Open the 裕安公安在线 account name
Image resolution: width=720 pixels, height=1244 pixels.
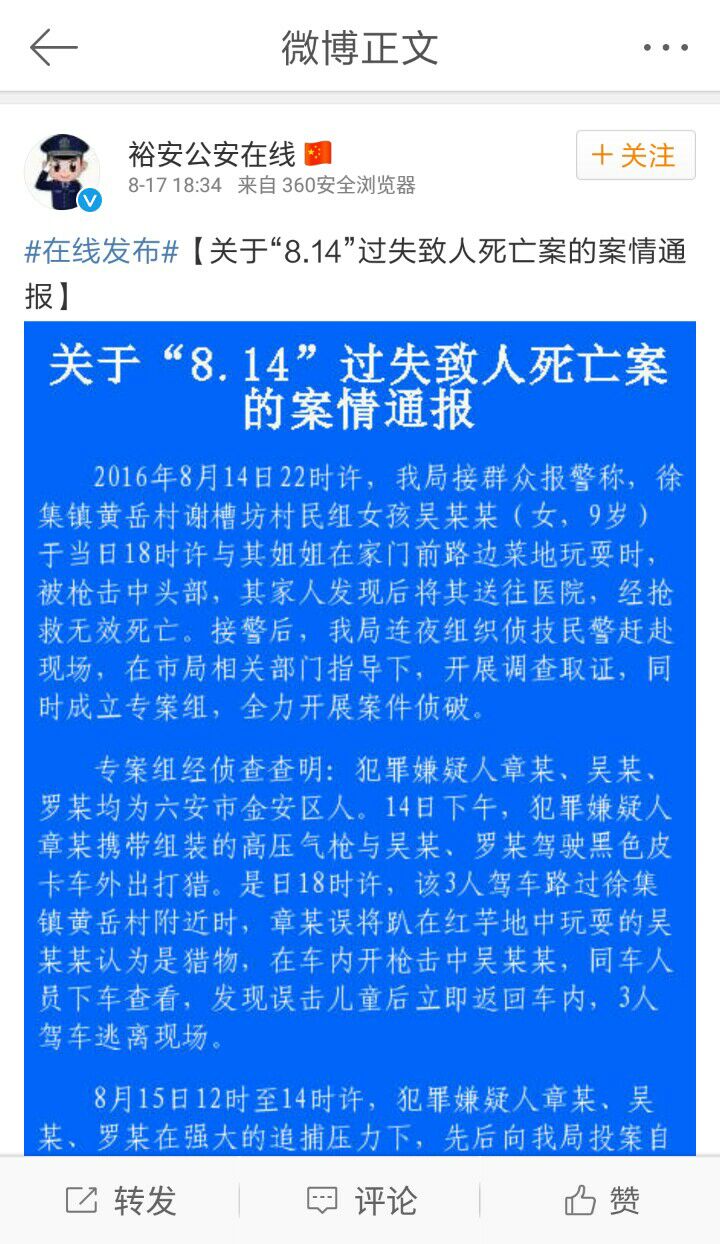212,154
